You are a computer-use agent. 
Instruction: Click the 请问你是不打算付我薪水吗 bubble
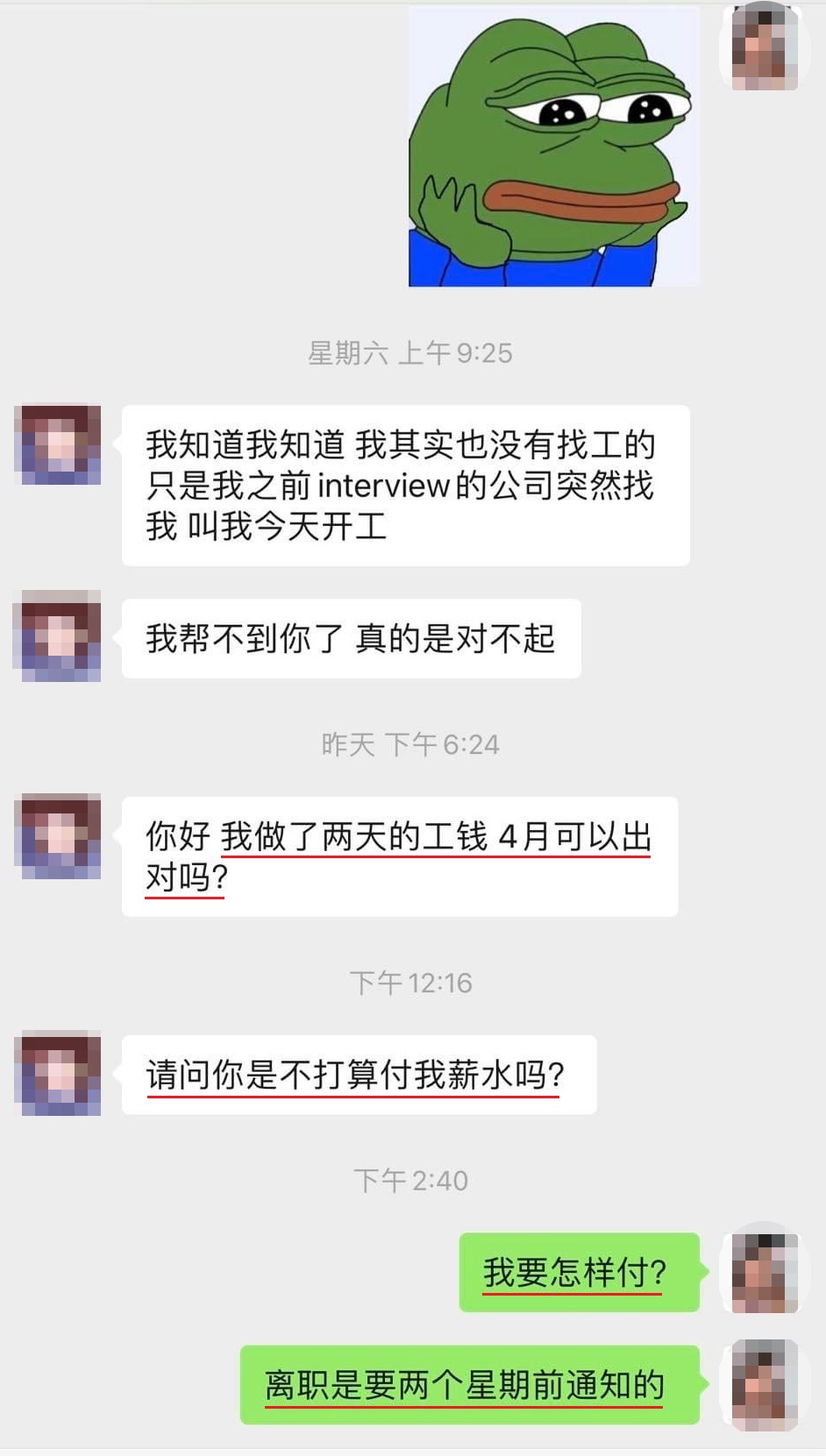(x=357, y=1071)
